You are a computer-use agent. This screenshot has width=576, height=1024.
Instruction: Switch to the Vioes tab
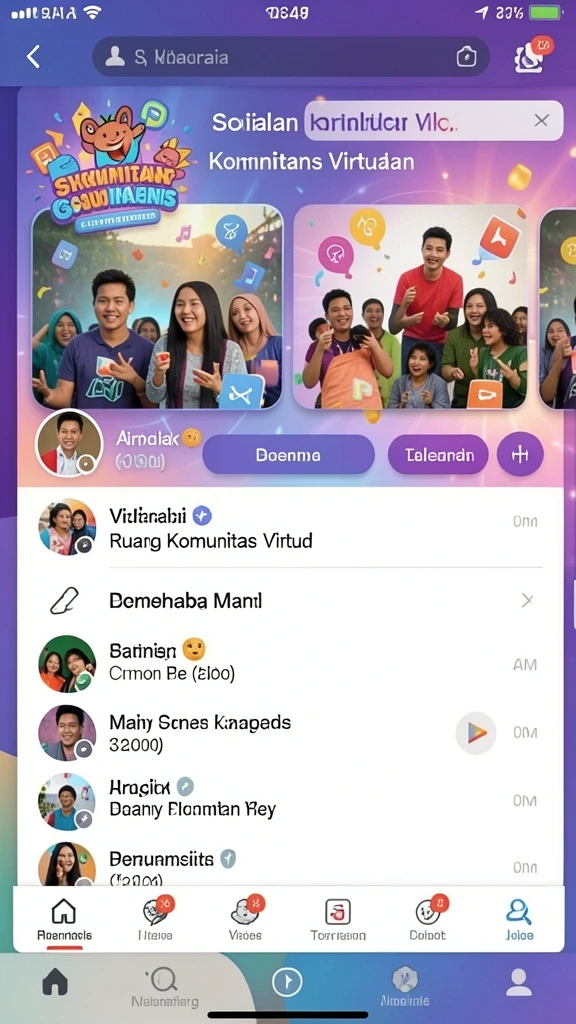246,918
